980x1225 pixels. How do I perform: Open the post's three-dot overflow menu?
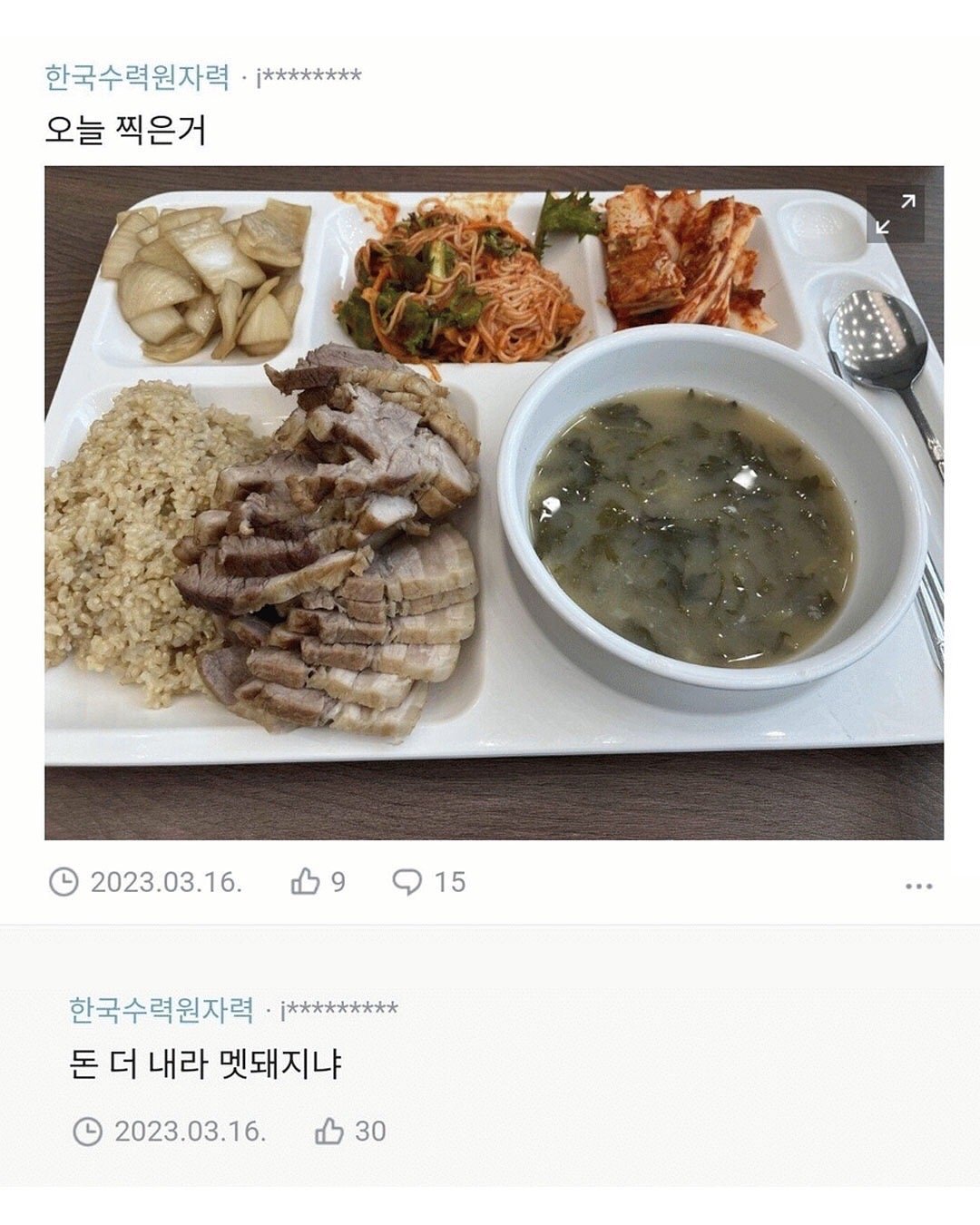(918, 886)
